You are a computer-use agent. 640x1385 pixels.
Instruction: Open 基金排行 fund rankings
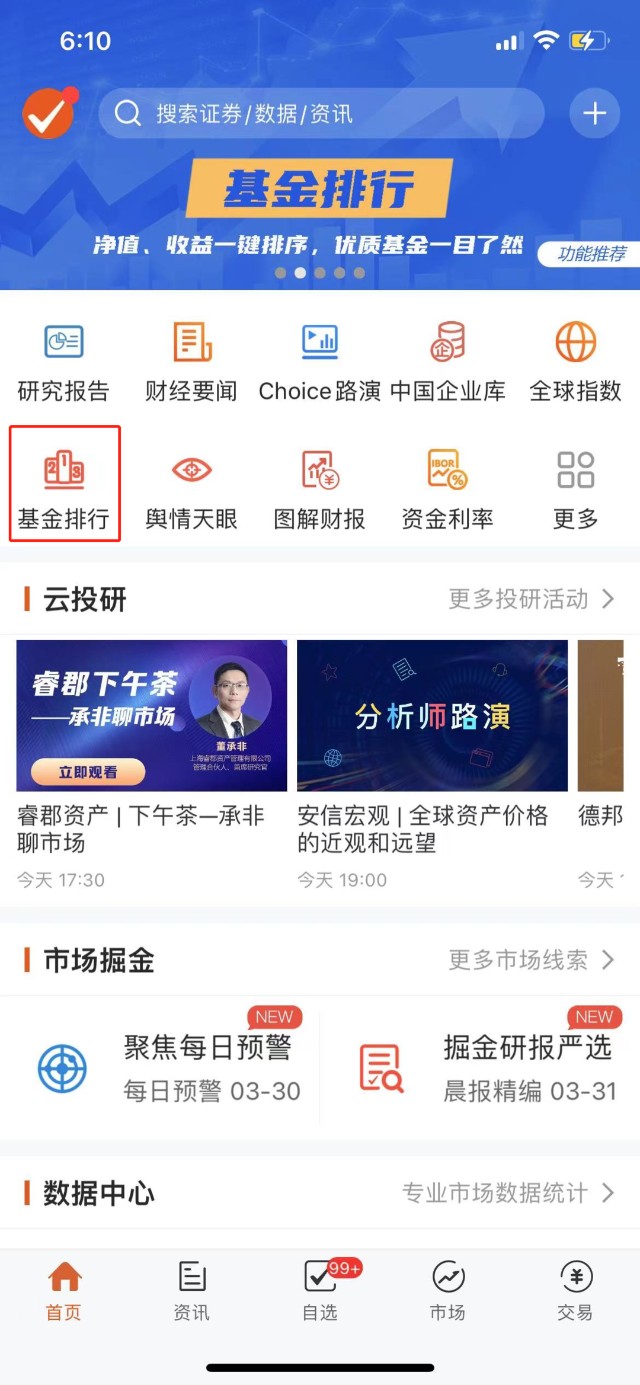point(65,484)
